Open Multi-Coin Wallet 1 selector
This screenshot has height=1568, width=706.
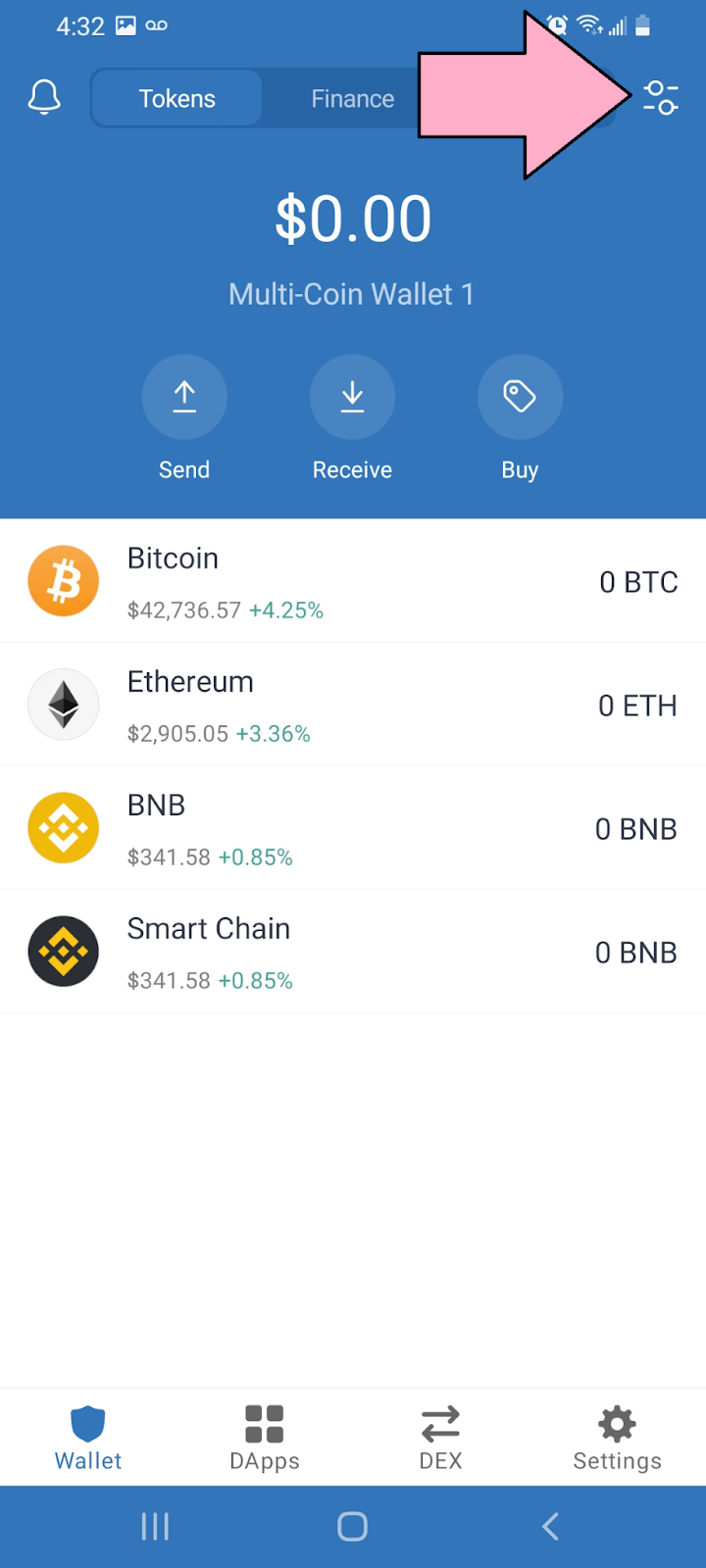[352, 293]
